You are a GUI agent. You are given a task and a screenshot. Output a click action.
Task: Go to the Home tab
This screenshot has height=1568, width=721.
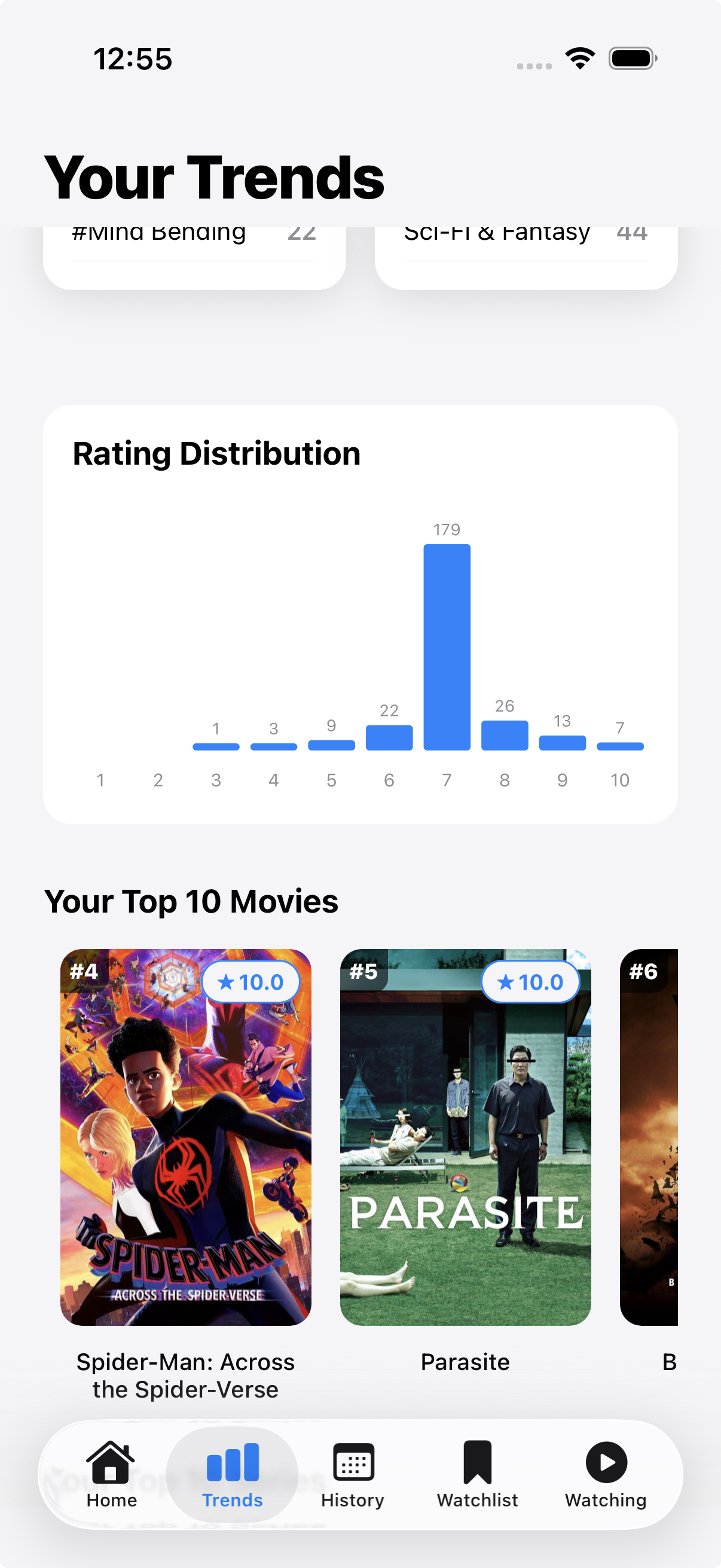[x=111, y=1473]
